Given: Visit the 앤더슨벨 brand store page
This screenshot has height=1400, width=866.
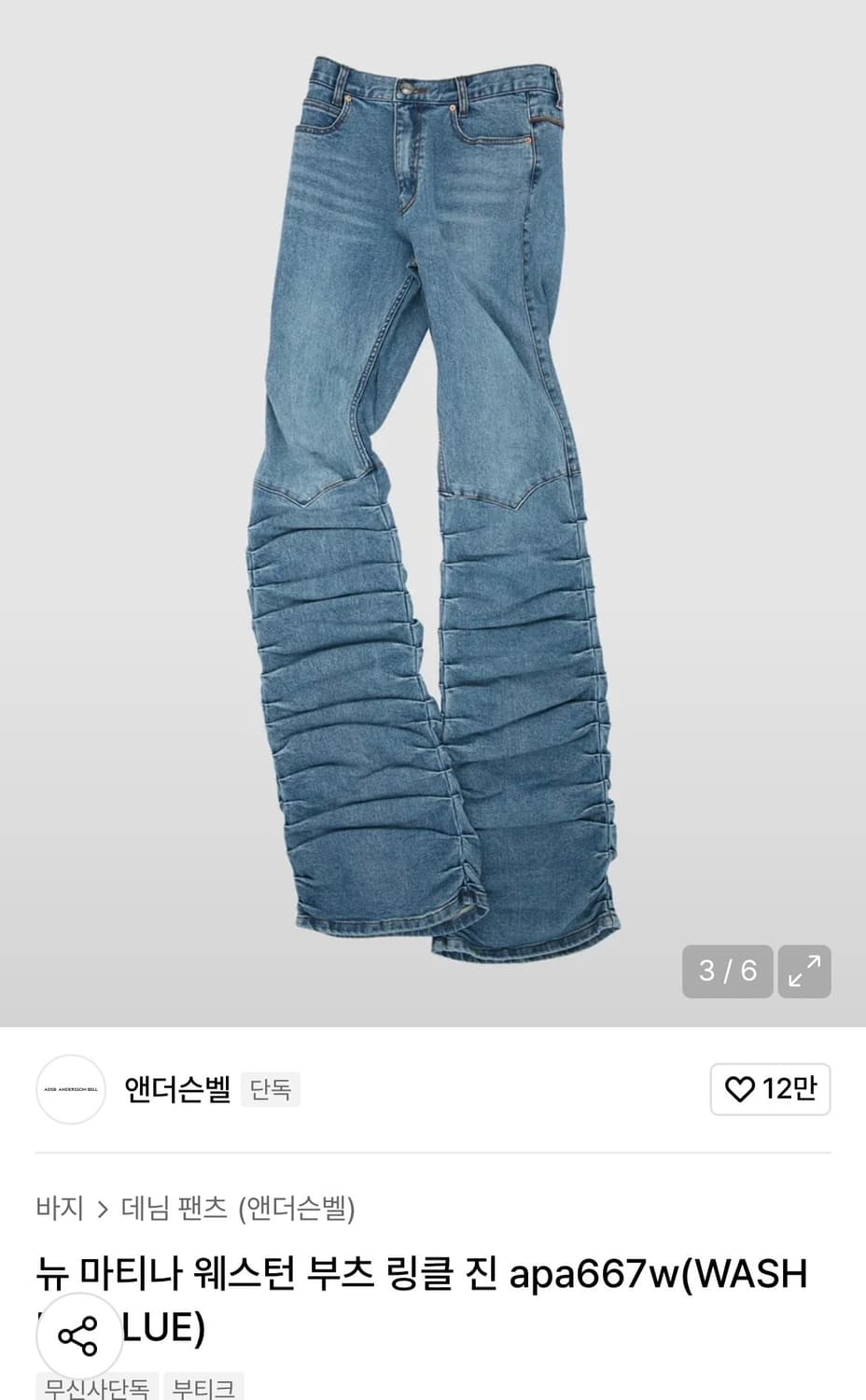Looking at the screenshot, I should click(176, 1088).
